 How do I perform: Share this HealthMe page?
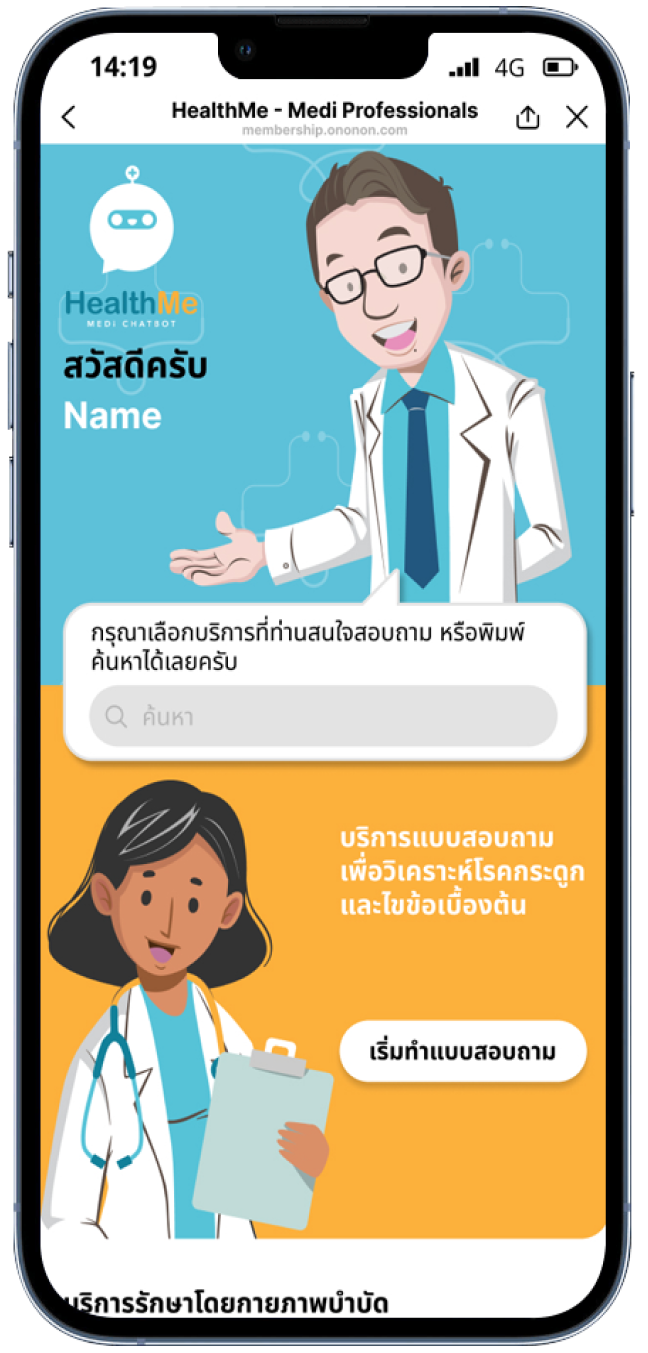[527, 117]
